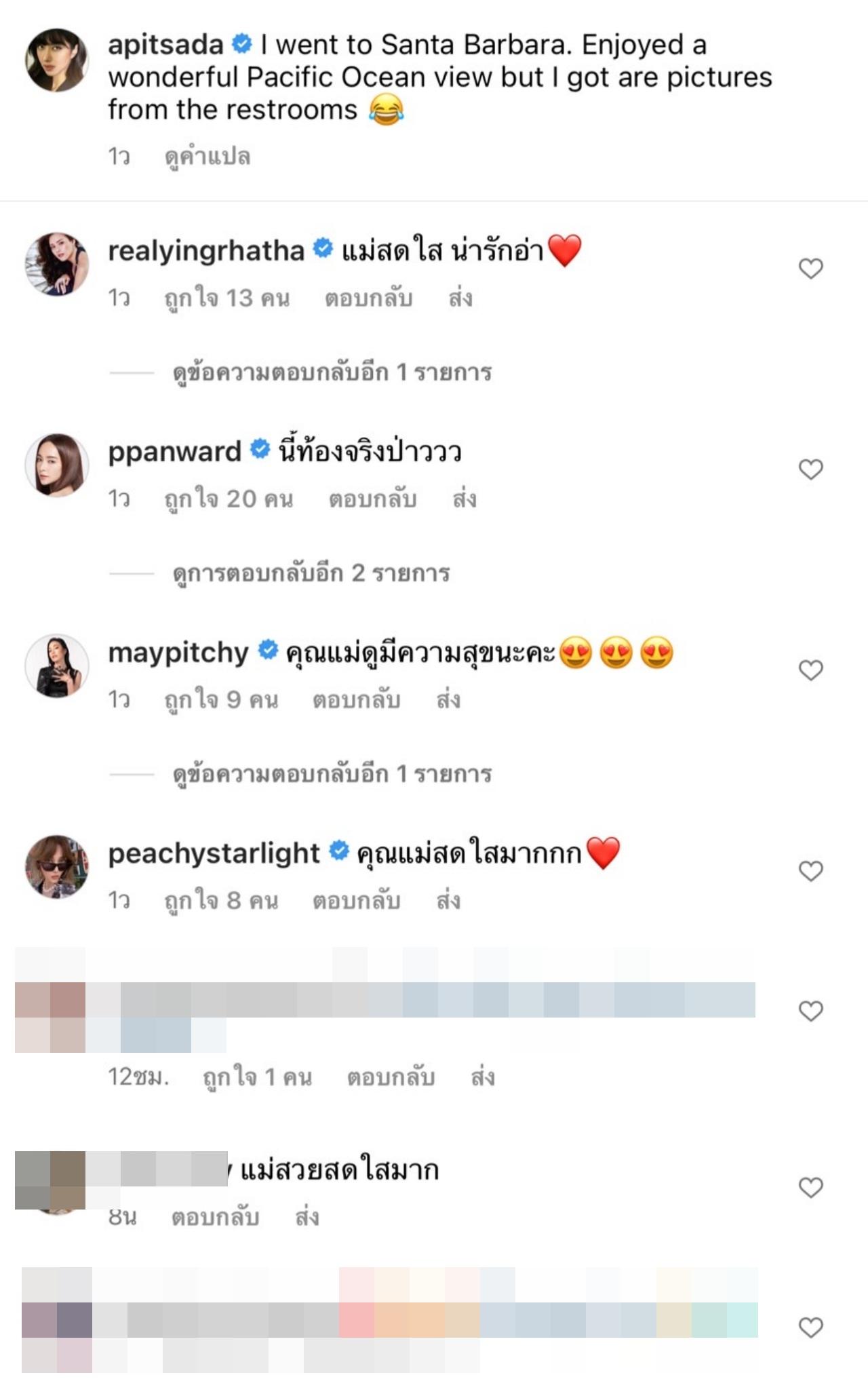Viewport: 868px width, 1392px height.
Task: Reply to ppanward's comment
Action: 372,499
